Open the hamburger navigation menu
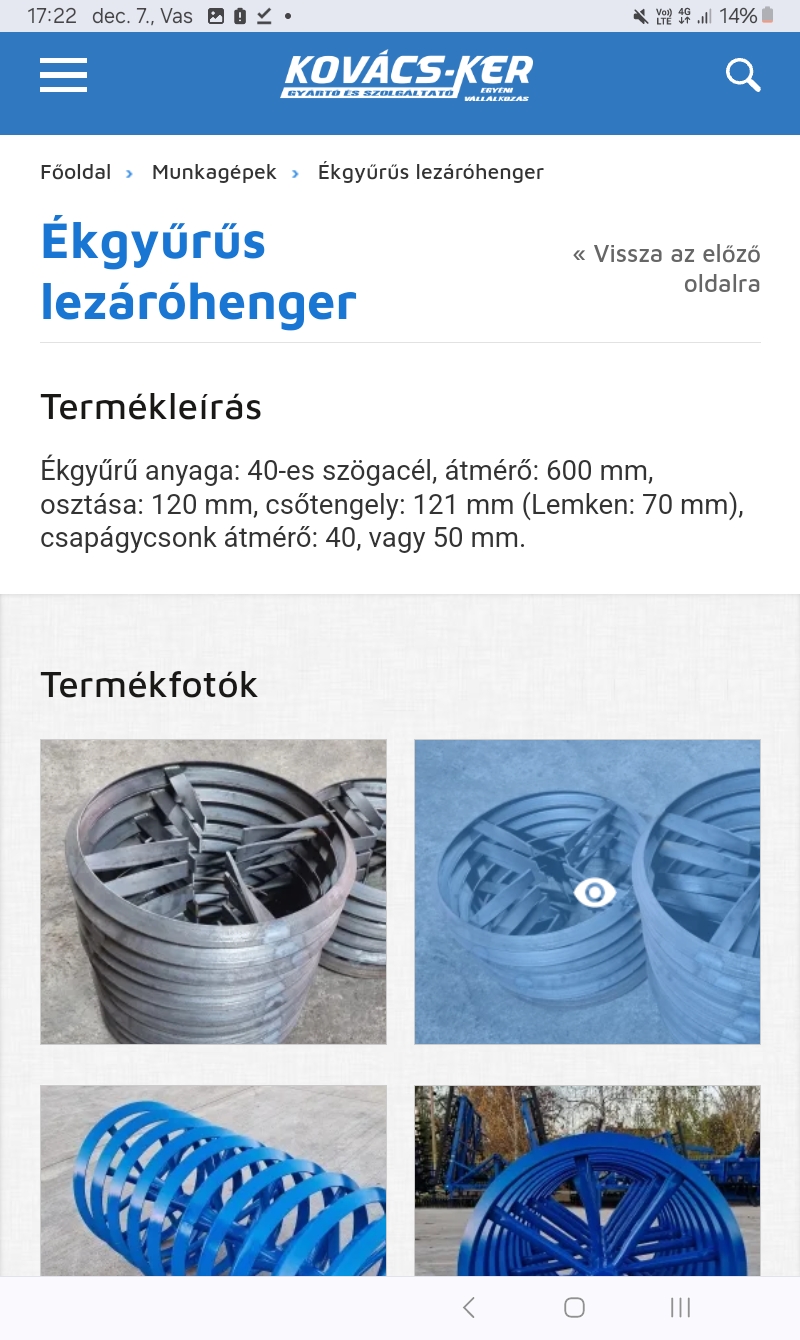This screenshot has height=1340, width=800. coord(63,75)
